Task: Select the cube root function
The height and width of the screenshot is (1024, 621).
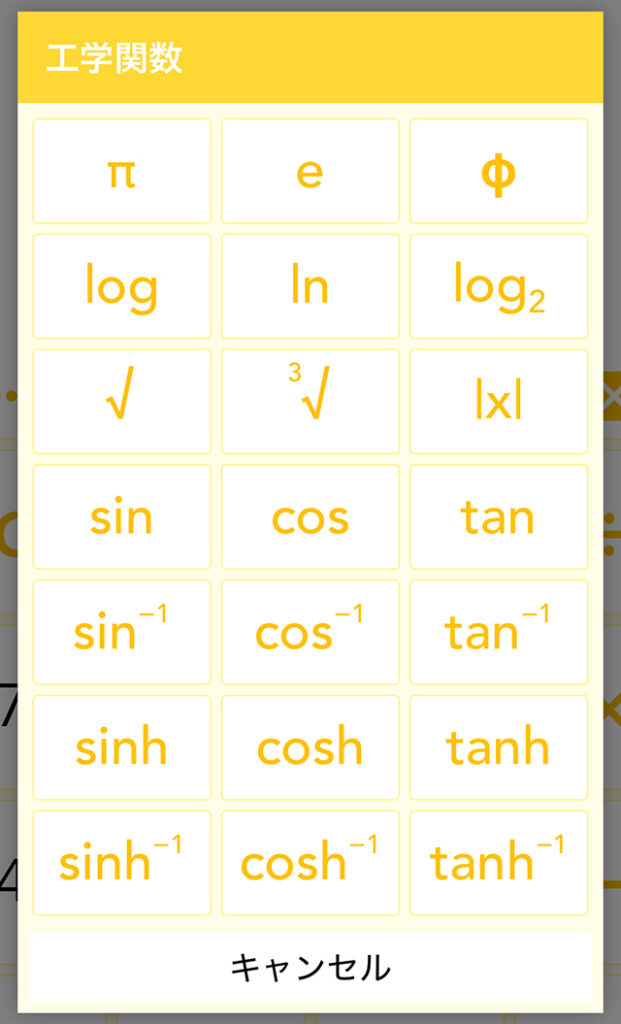Action: click(310, 401)
